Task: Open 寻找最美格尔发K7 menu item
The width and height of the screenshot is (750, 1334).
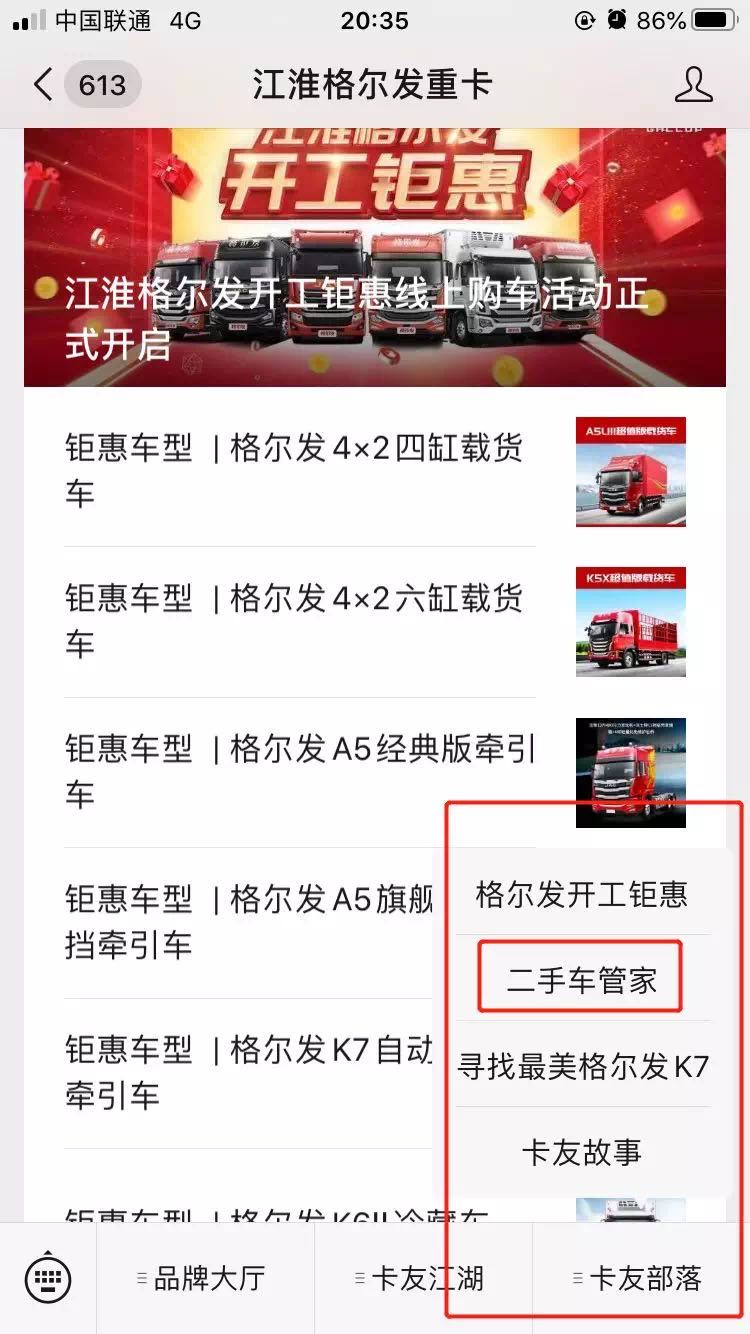Action: [x=582, y=1066]
